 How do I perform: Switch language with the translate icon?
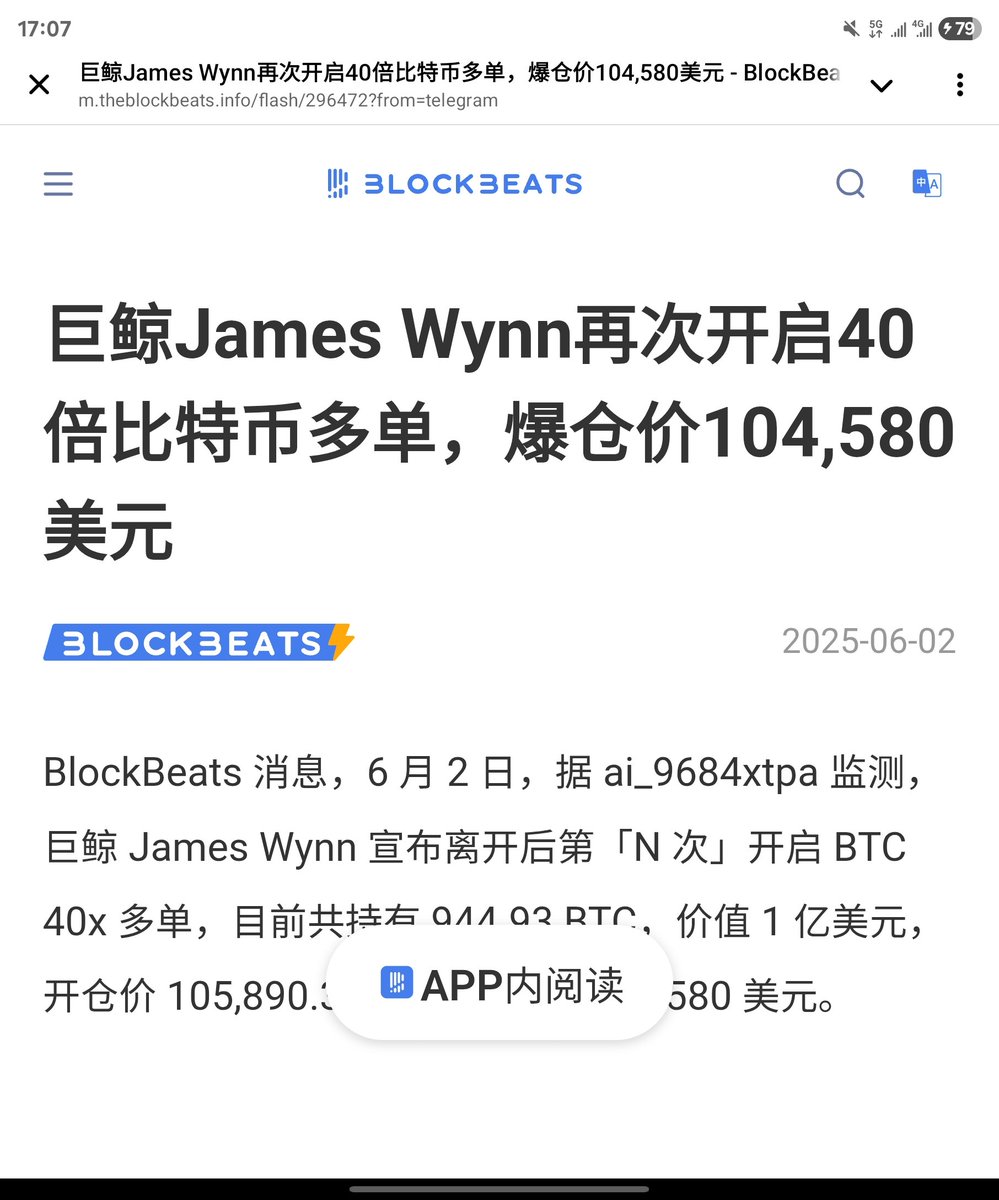(927, 183)
